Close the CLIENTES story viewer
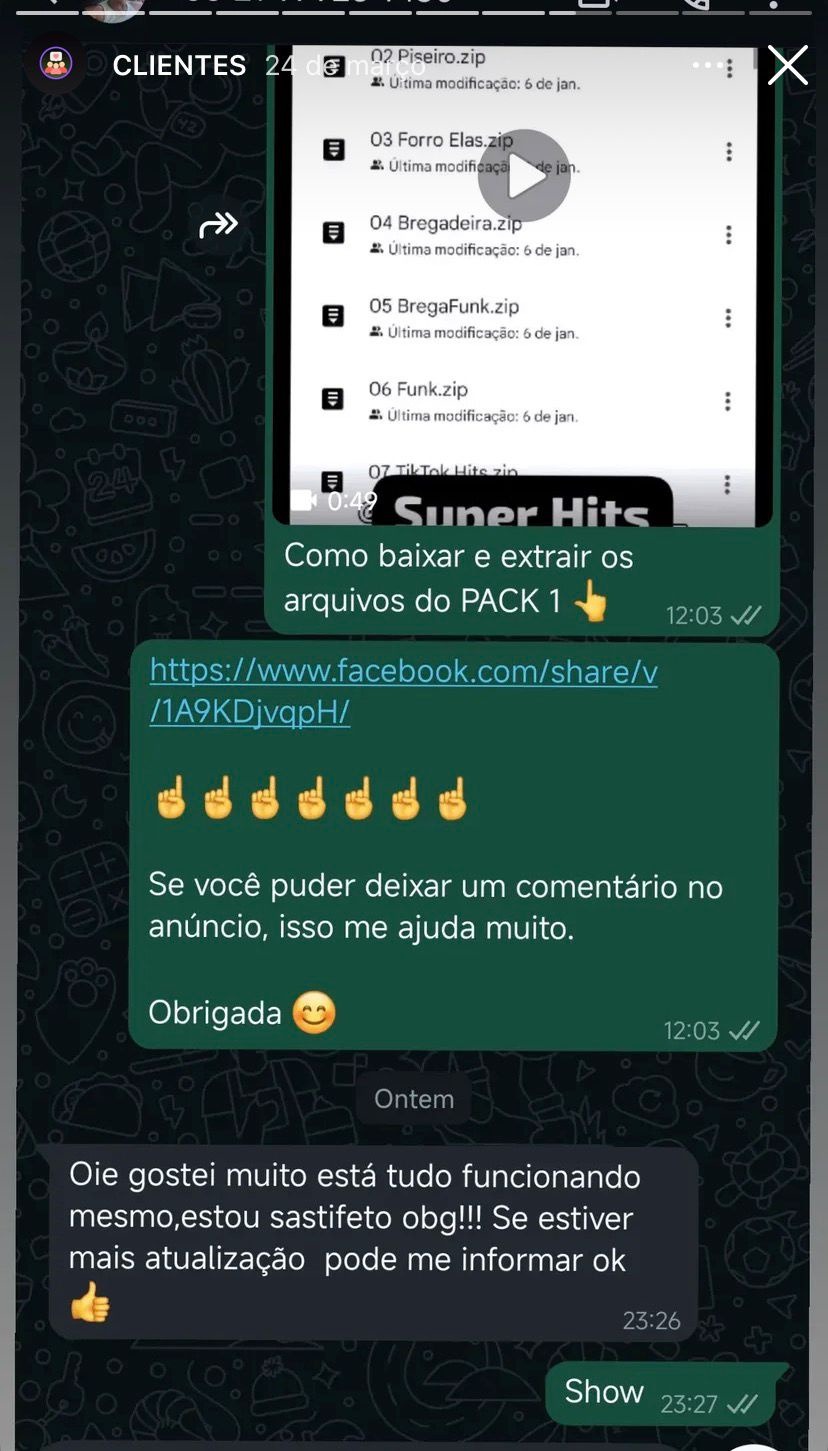Screen dimensions: 828x1451 pyautogui.click(x=787, y=66)
